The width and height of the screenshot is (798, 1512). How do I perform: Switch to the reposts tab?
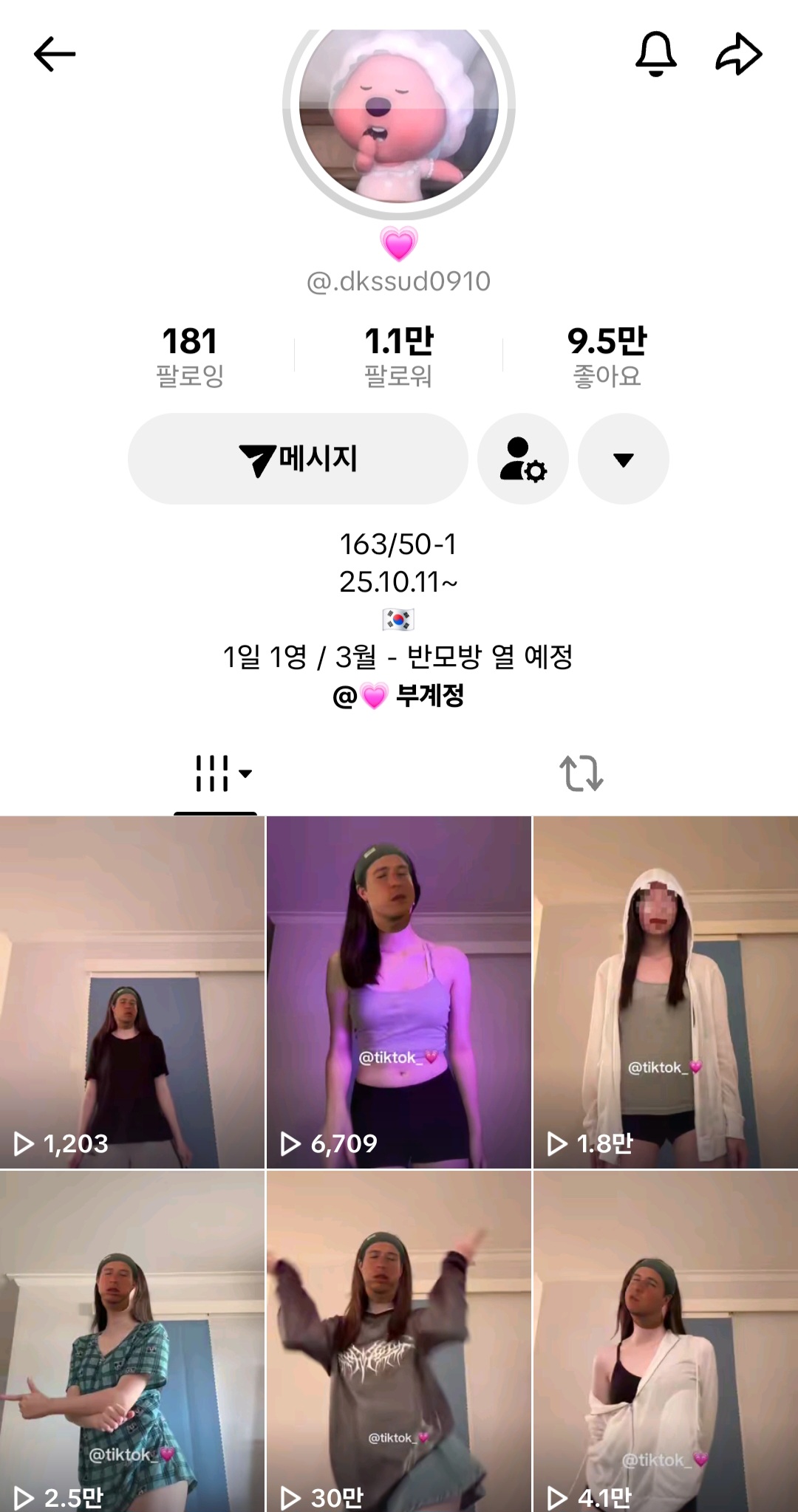pos(582,773)
